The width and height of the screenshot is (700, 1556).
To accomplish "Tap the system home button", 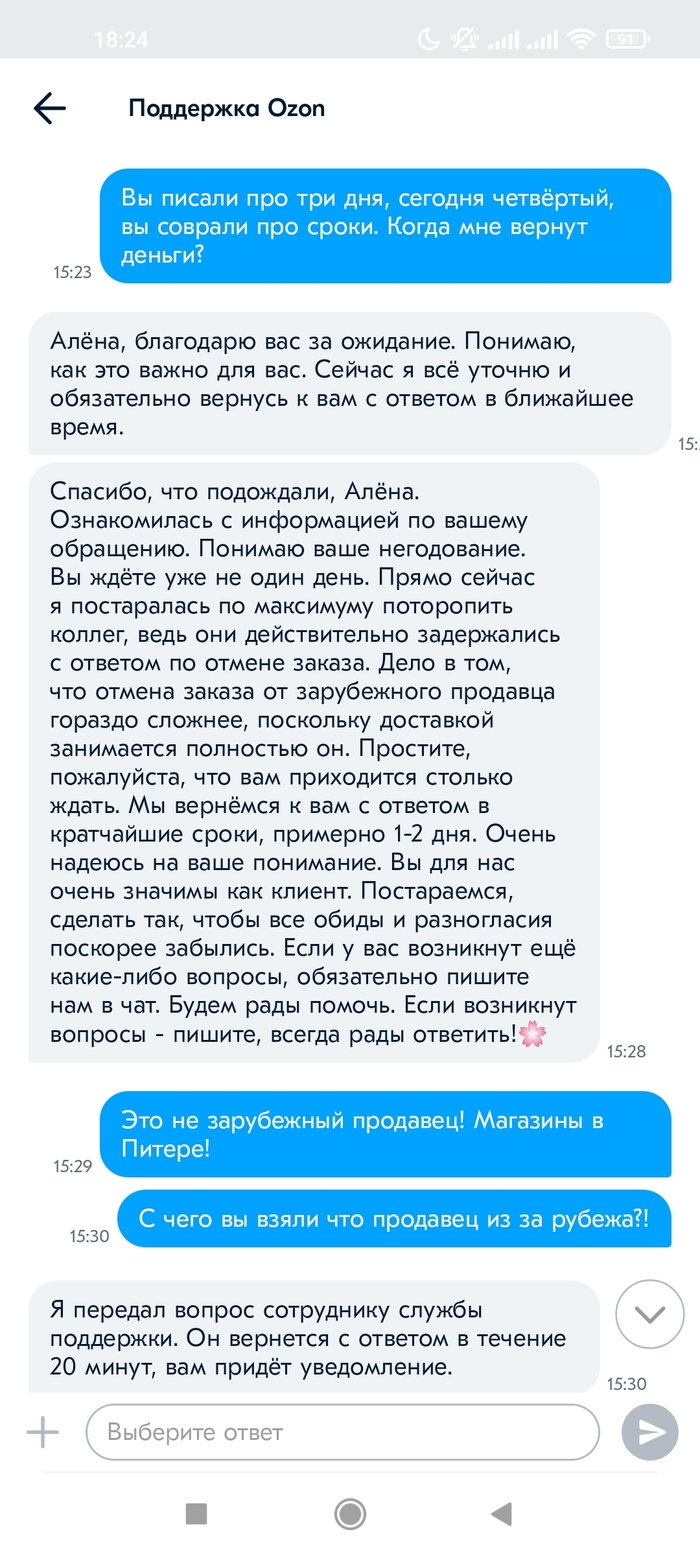I will [x=350, y=1513].
